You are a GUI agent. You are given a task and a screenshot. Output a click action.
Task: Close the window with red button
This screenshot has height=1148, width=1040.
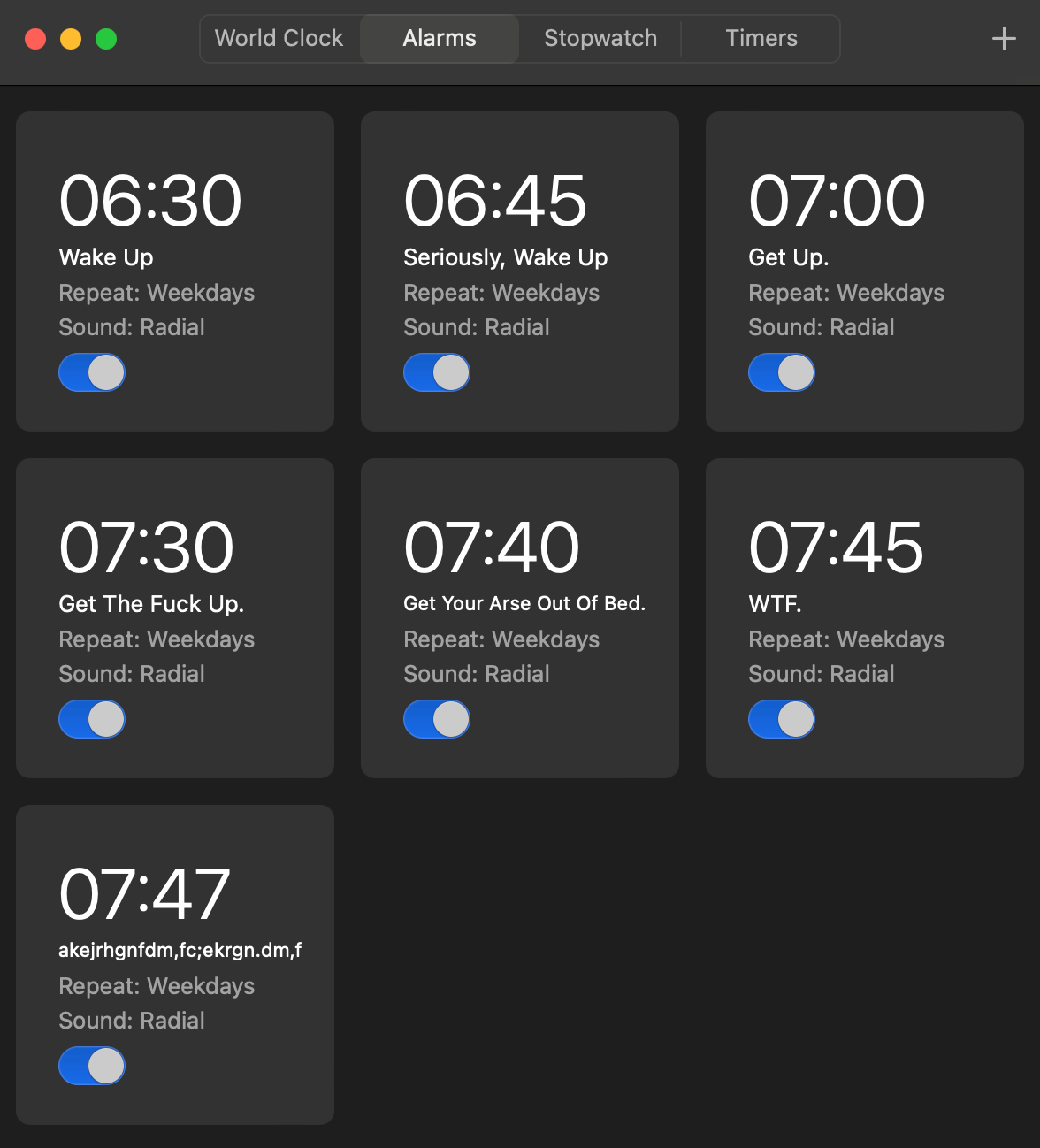click(x=35, y=39)
